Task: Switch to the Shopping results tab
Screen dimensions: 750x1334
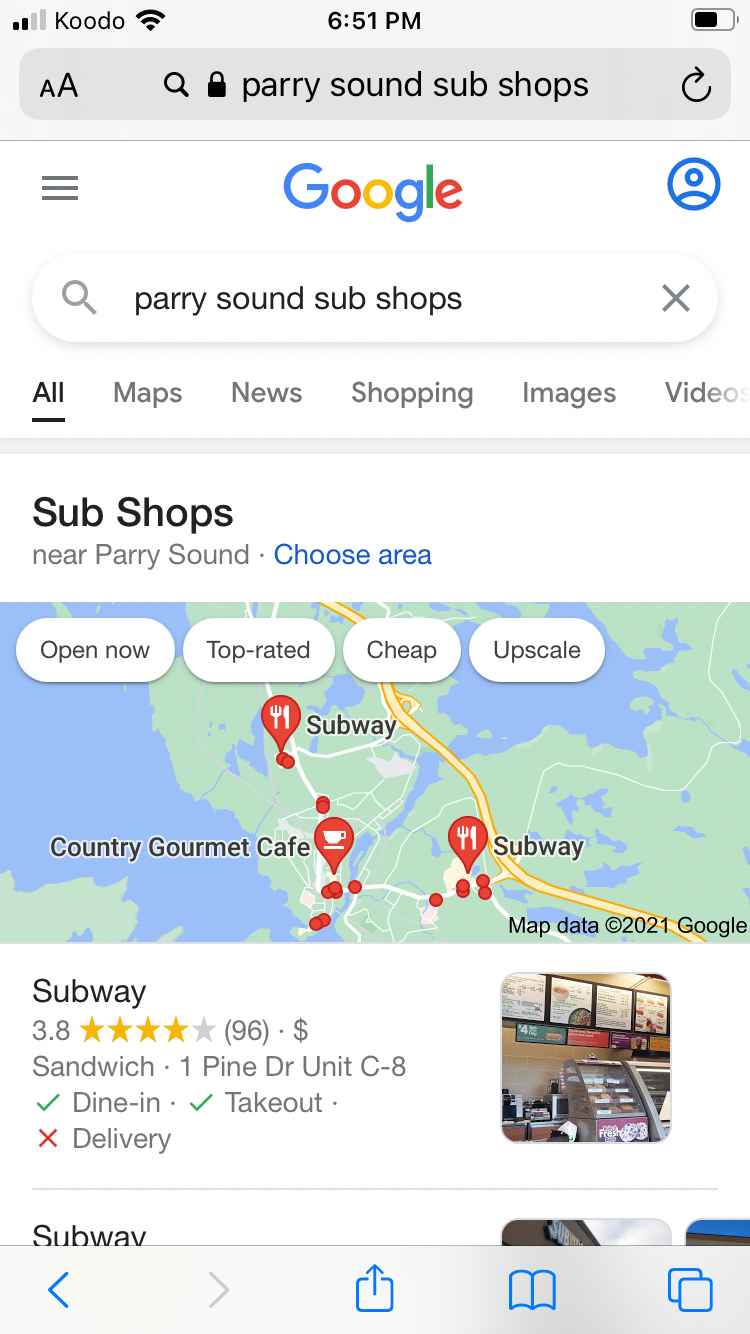Action: (x=412, y=393)
